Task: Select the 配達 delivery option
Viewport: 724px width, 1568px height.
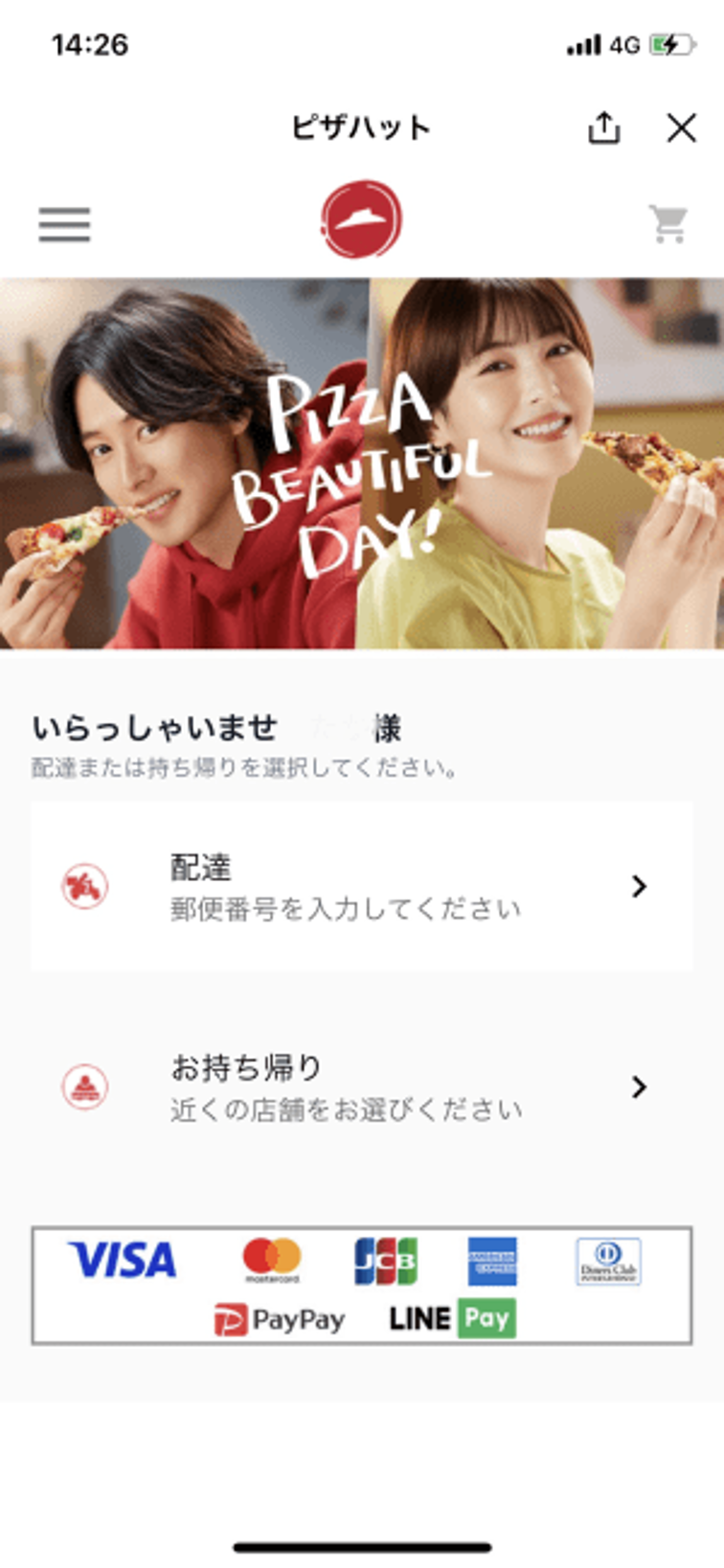Action: (361, 886)
